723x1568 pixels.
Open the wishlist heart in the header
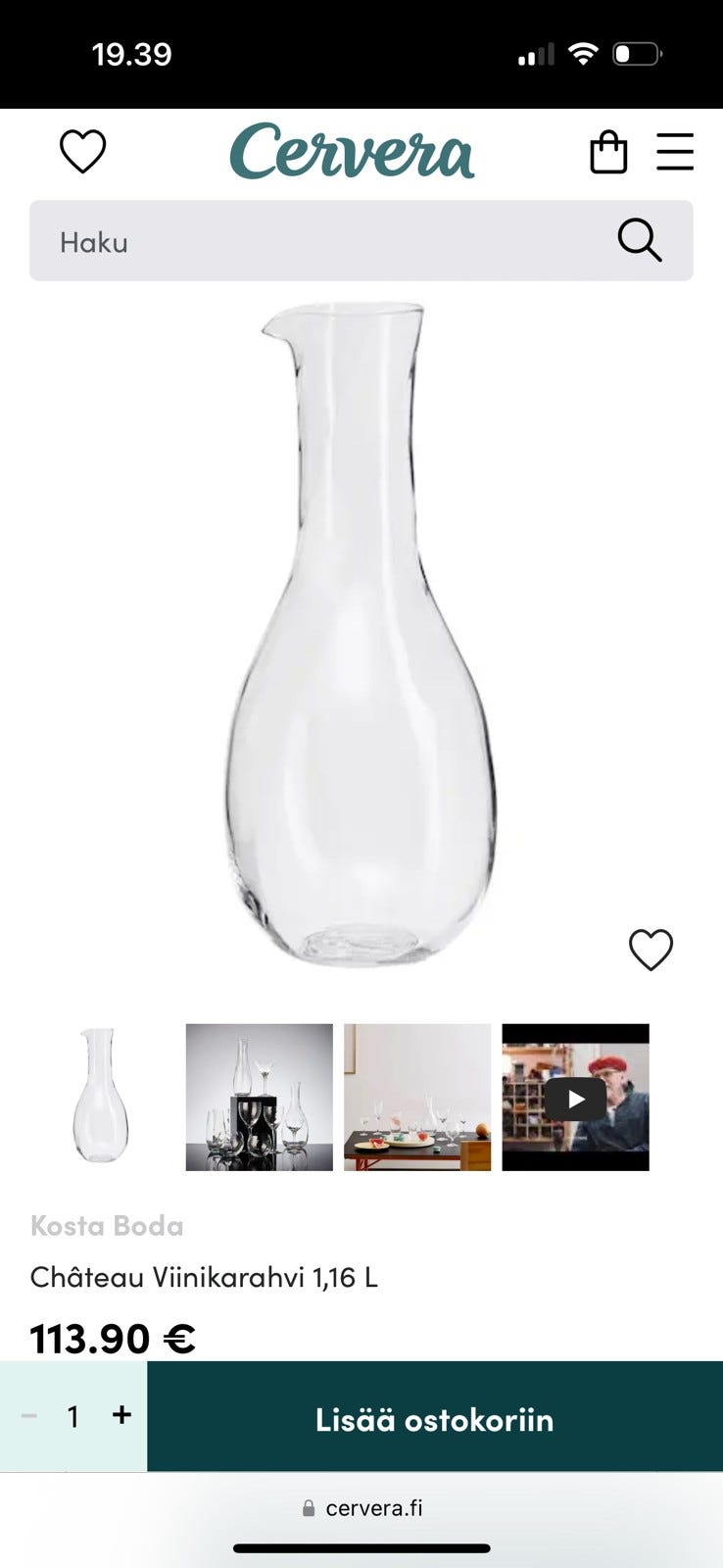(x=82, y=152)
